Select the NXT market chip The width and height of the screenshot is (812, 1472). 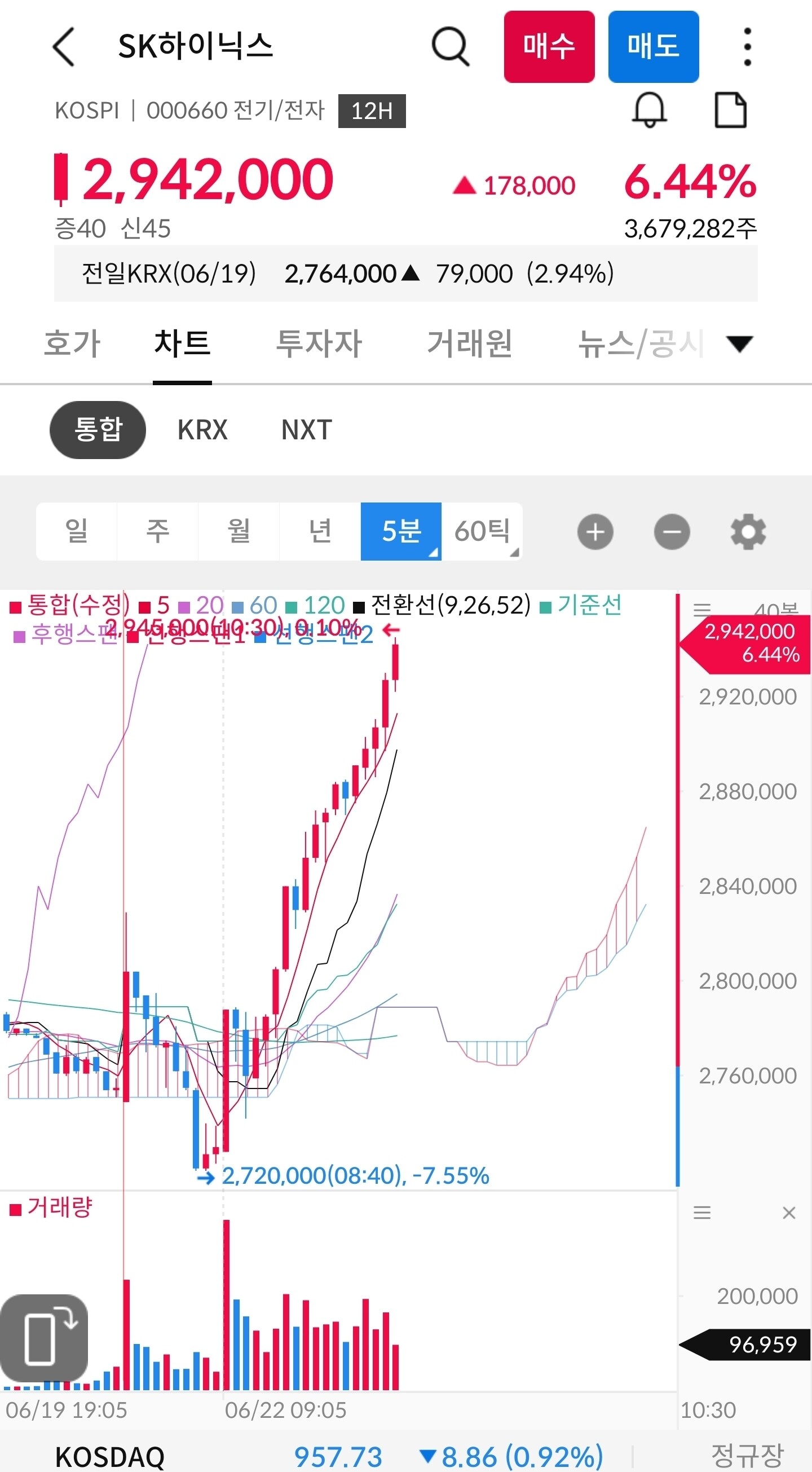(306, 430)
